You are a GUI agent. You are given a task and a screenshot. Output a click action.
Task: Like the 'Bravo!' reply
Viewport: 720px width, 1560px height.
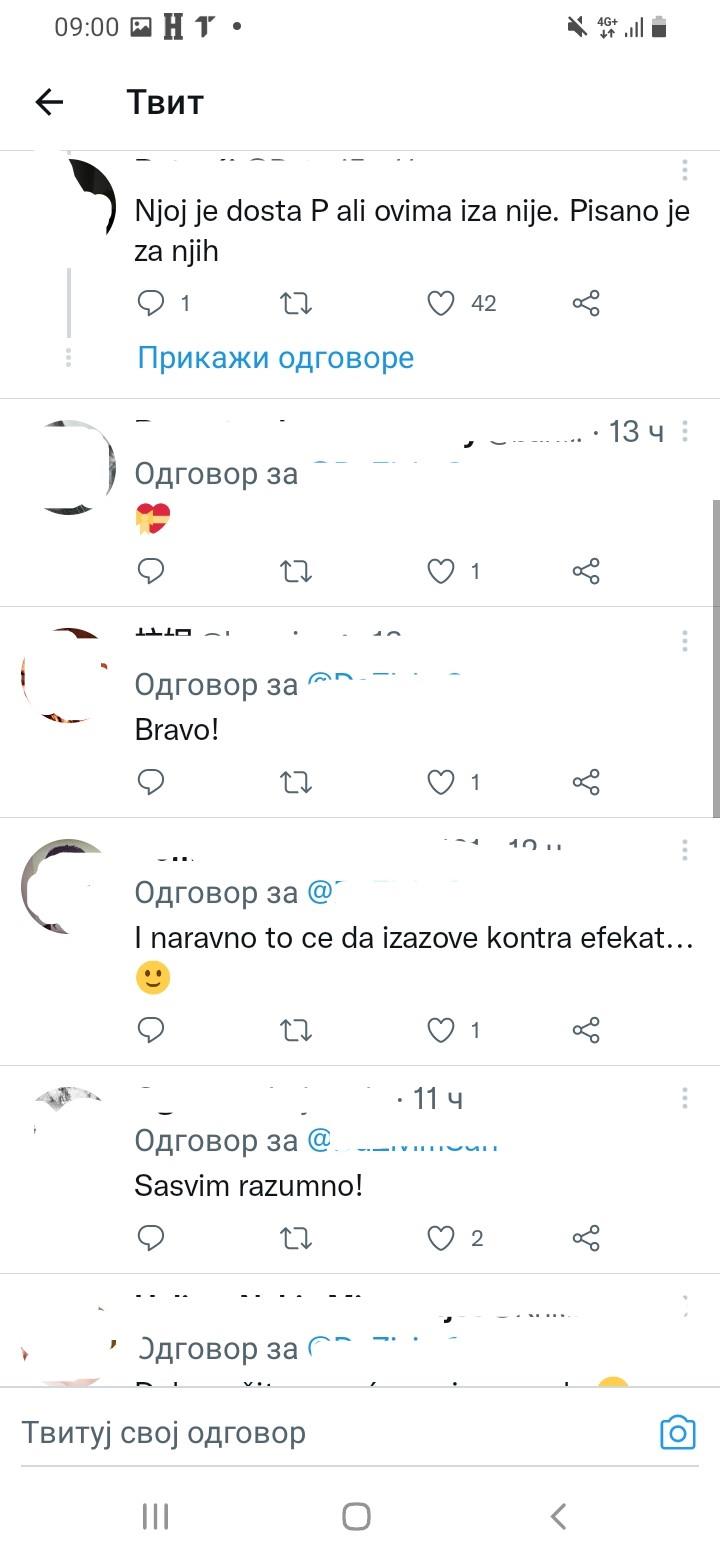click(x=441, y=781)
